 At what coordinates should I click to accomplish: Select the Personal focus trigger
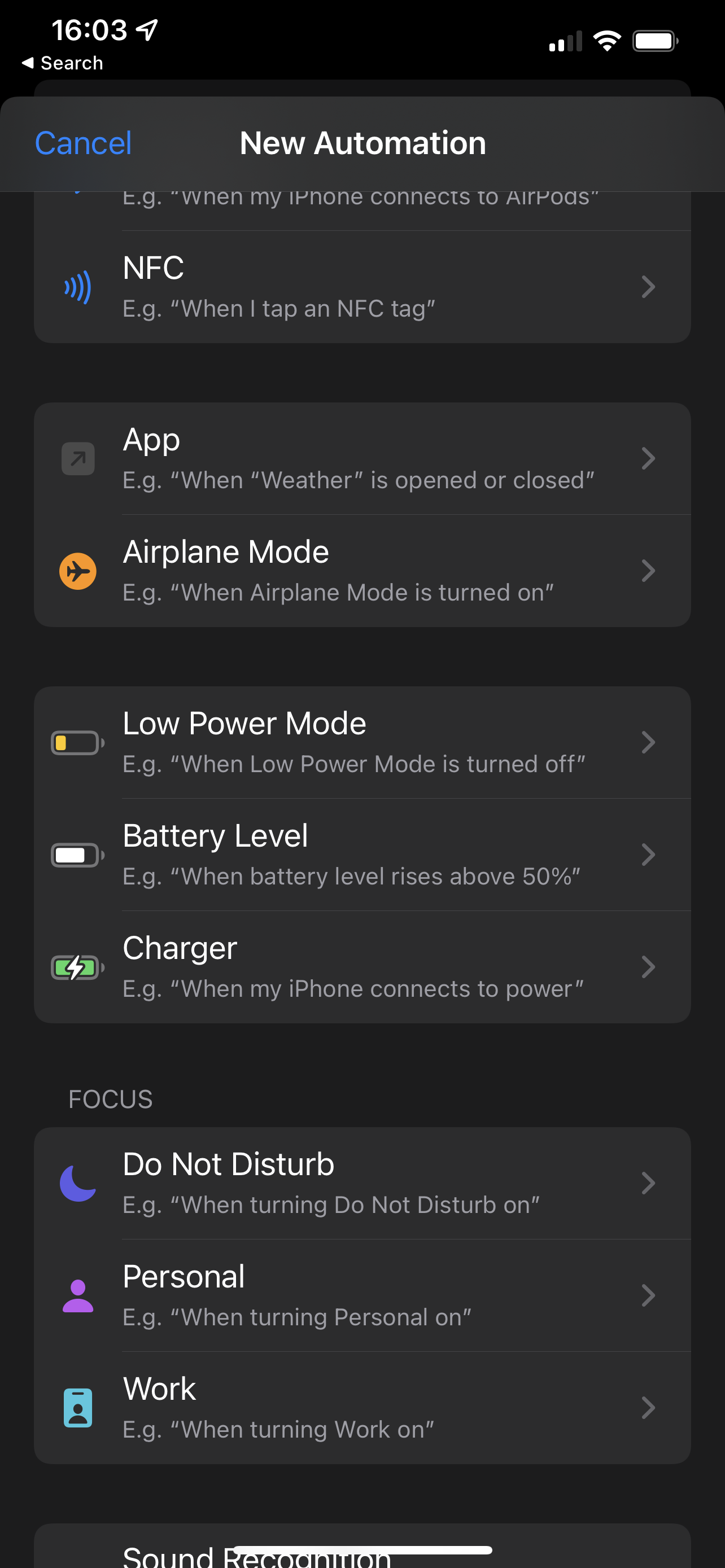pos(362,1295)
